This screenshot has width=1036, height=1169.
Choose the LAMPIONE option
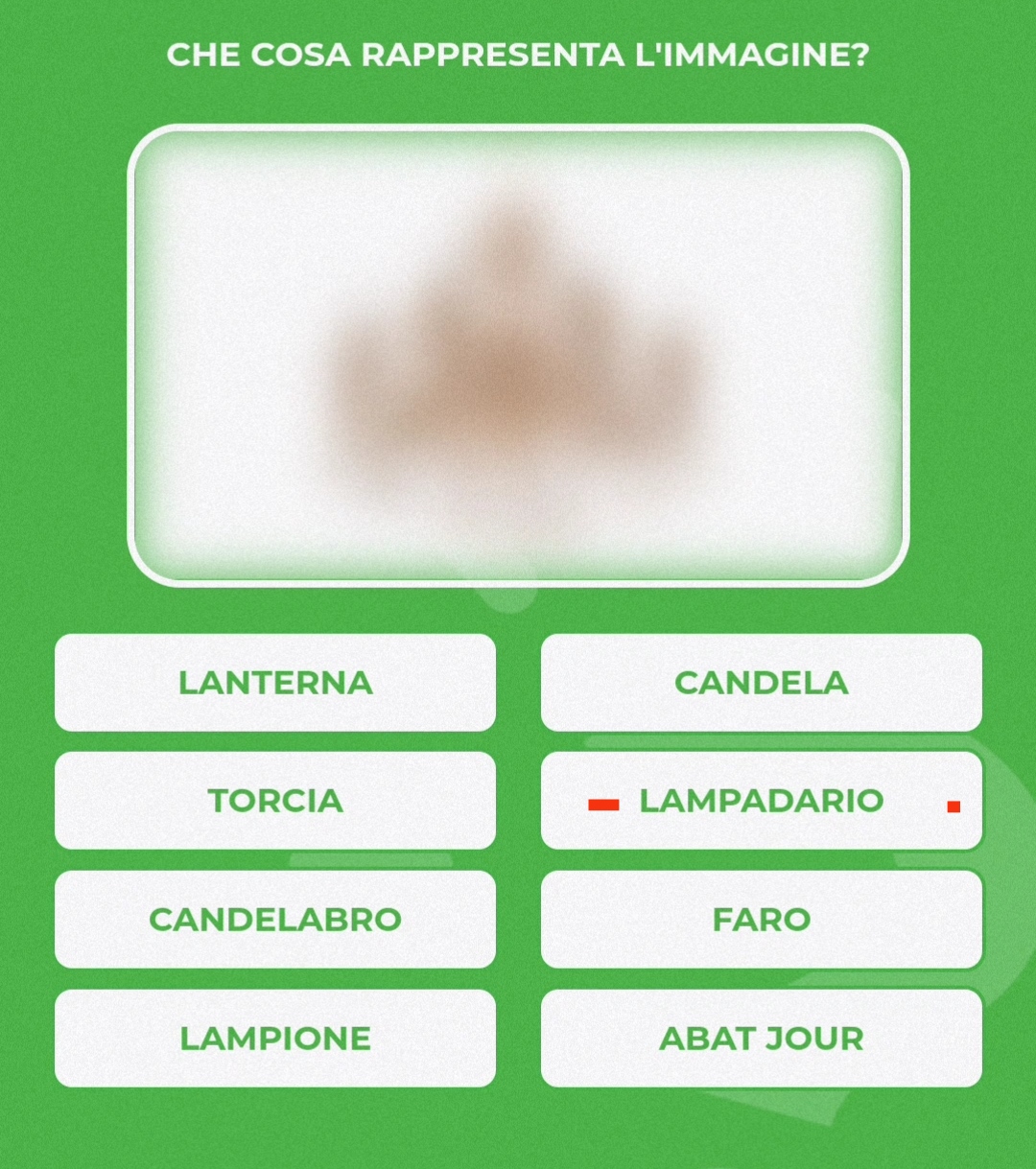[x=275, y=1039]
